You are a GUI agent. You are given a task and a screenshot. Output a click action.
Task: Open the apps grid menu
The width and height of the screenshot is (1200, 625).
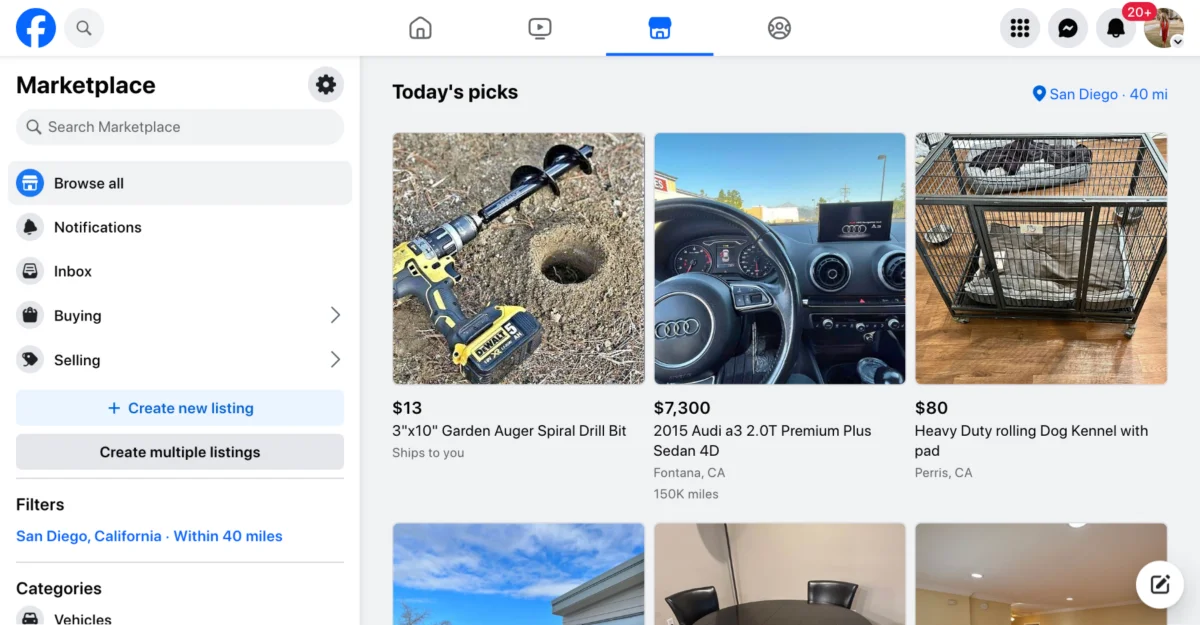1020,28
